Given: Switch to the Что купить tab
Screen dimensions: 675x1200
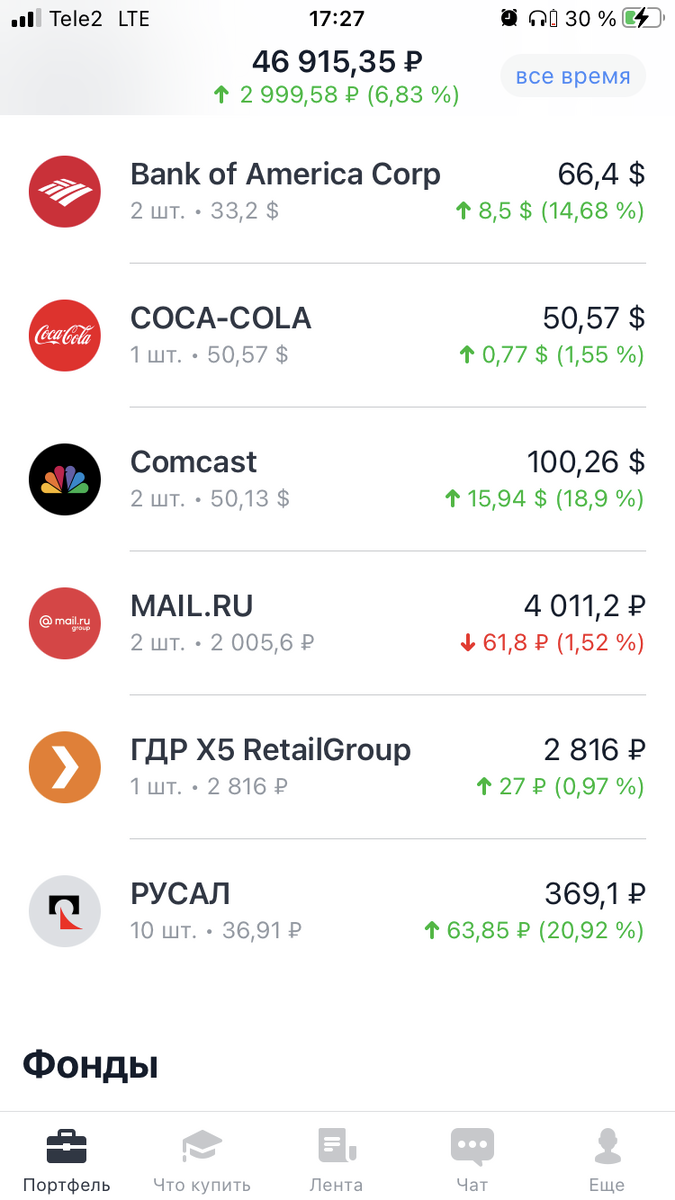Looking at the screenshot, I should pyautogui.click(x=202, y=1160).
